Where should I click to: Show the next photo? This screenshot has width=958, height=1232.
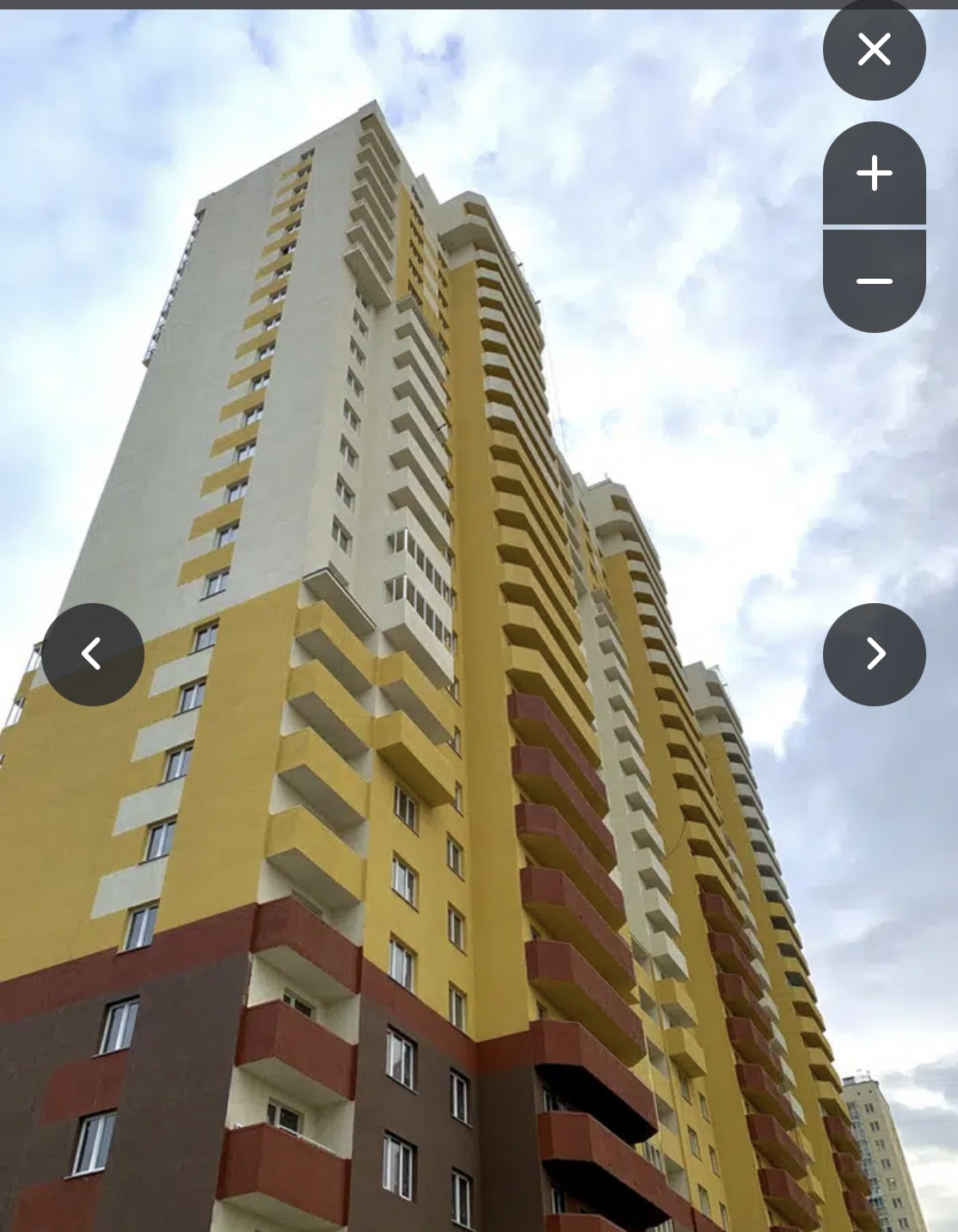tap(874, 654)
